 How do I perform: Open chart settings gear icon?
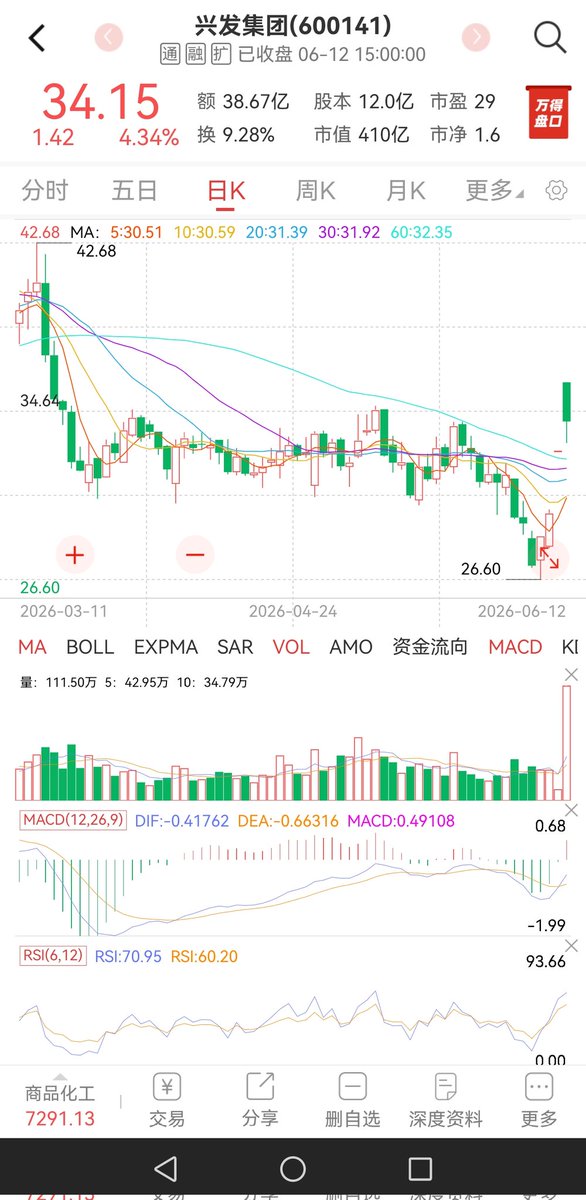click(x=556, y=190)
